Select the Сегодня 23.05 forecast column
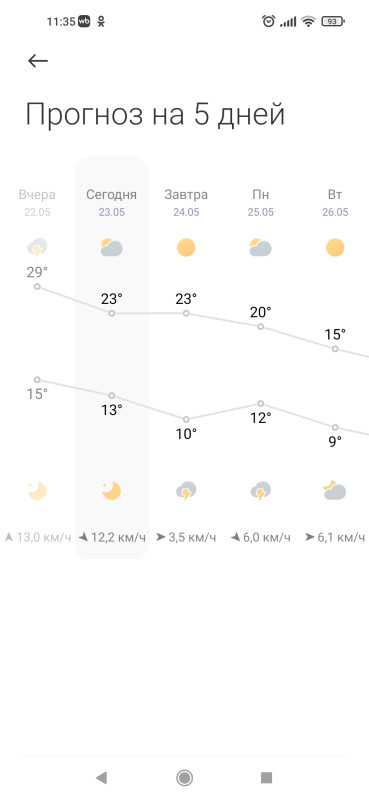This screenshot has width=369, height=800. 112,357
